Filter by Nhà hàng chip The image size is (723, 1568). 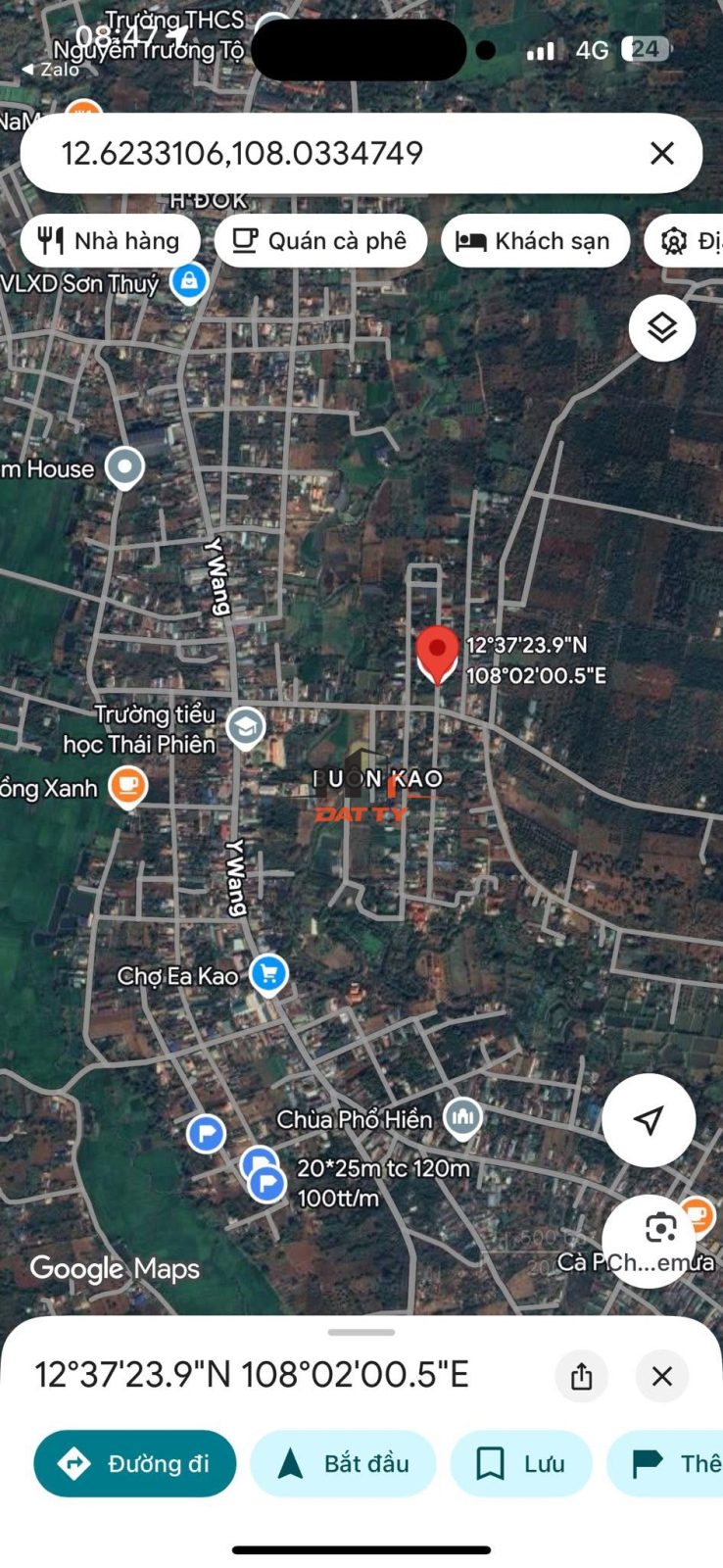click(x=110, y=241)
